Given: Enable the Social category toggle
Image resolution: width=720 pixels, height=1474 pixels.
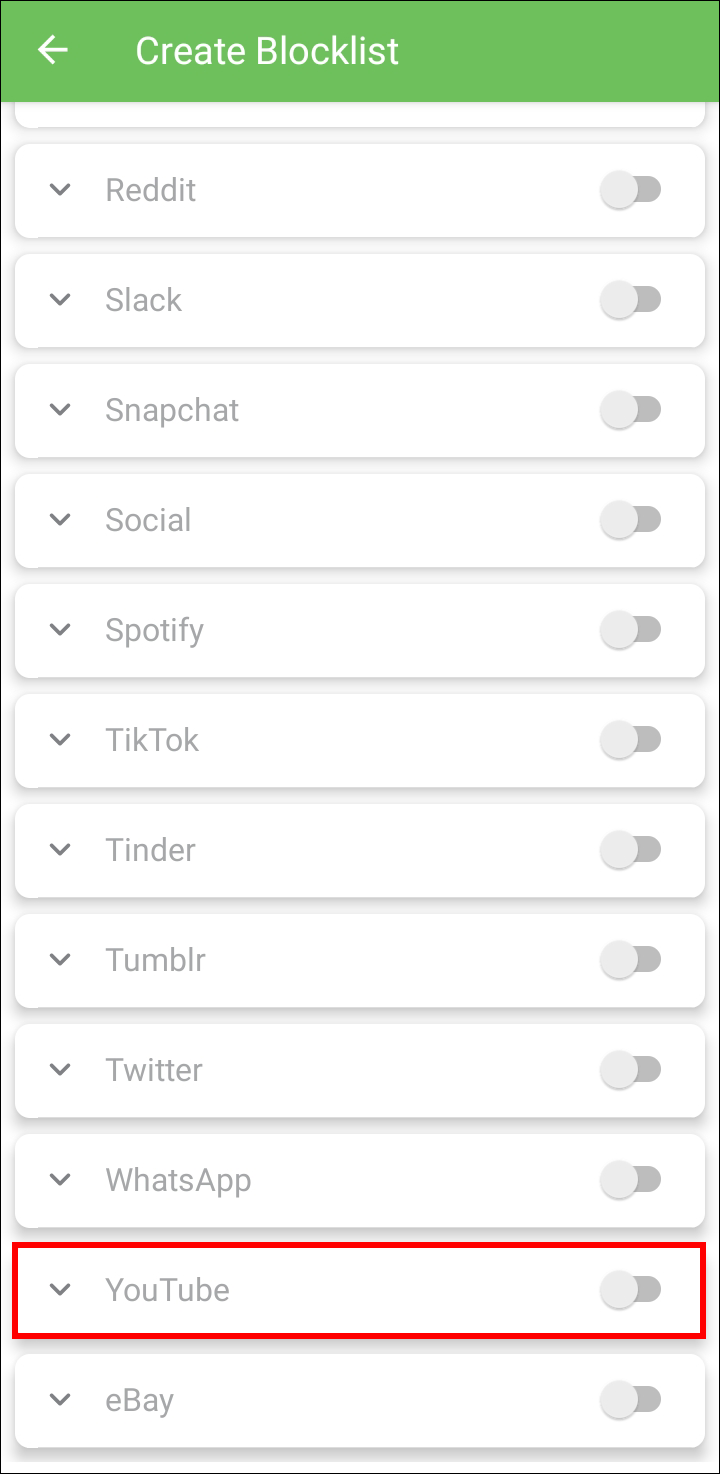Looking at the screenshot, I should (631, 520).
